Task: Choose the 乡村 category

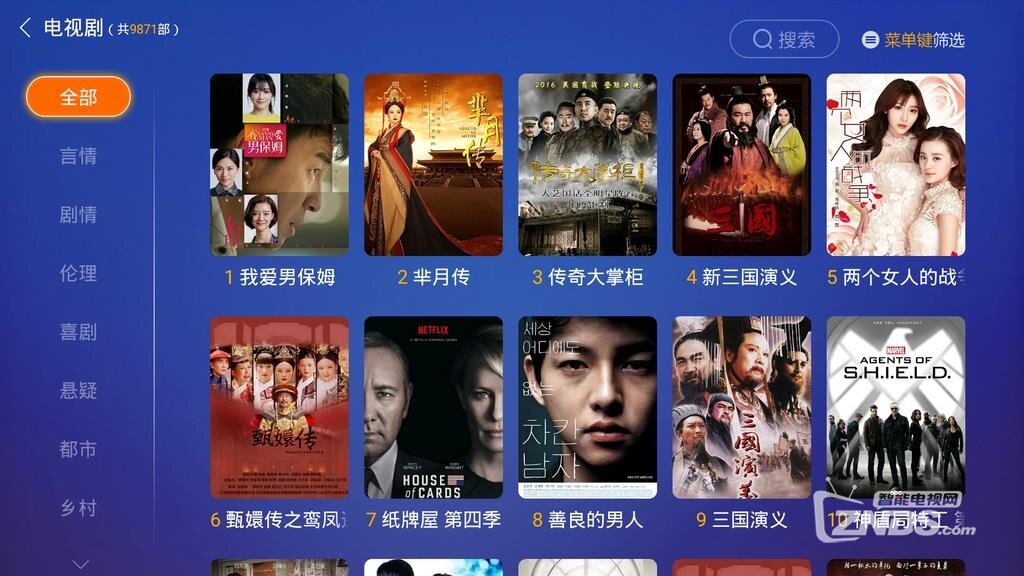Action: [78, 508]
